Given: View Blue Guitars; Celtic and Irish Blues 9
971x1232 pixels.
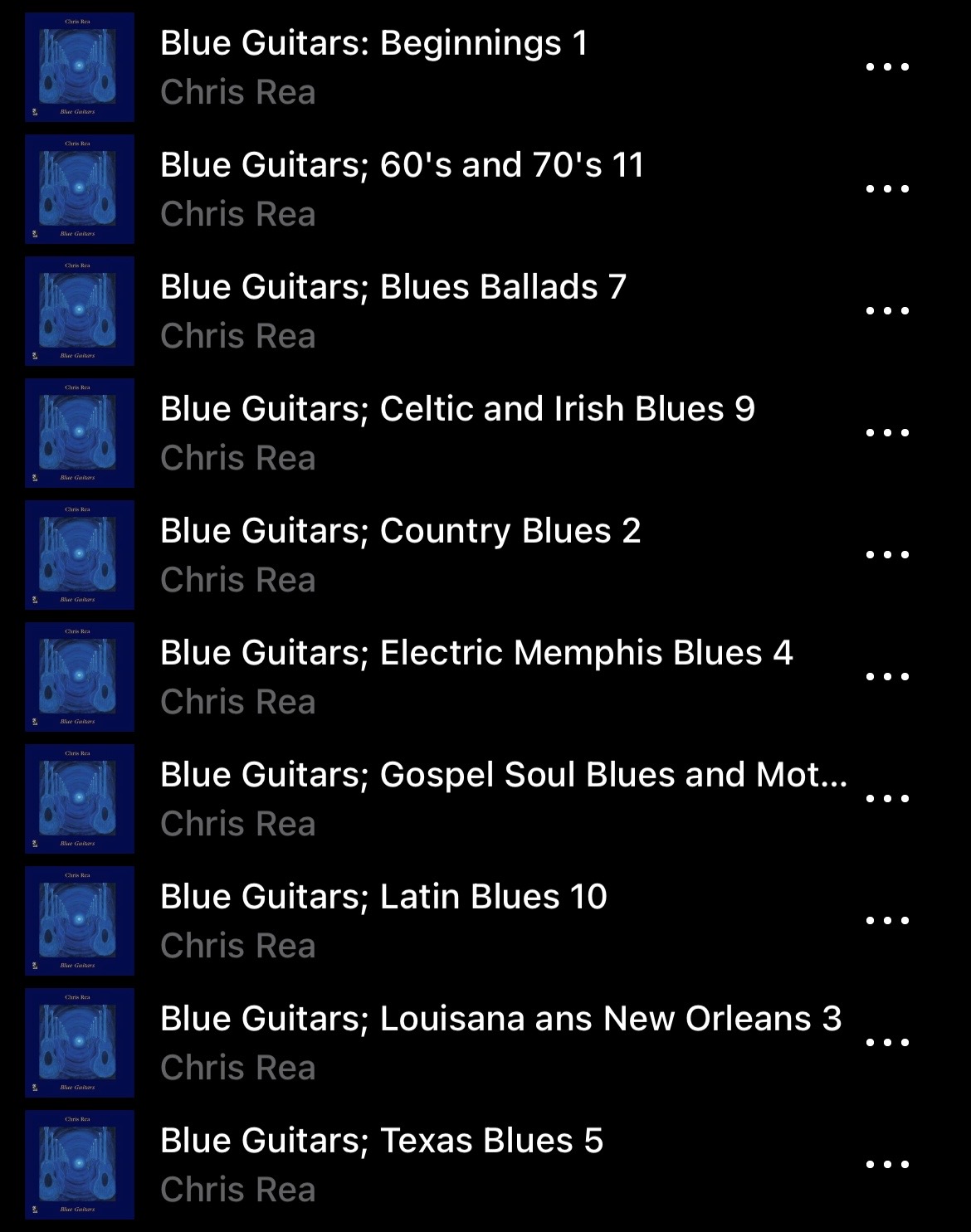Looking at the screenshot, I should [x=457, y=409].
